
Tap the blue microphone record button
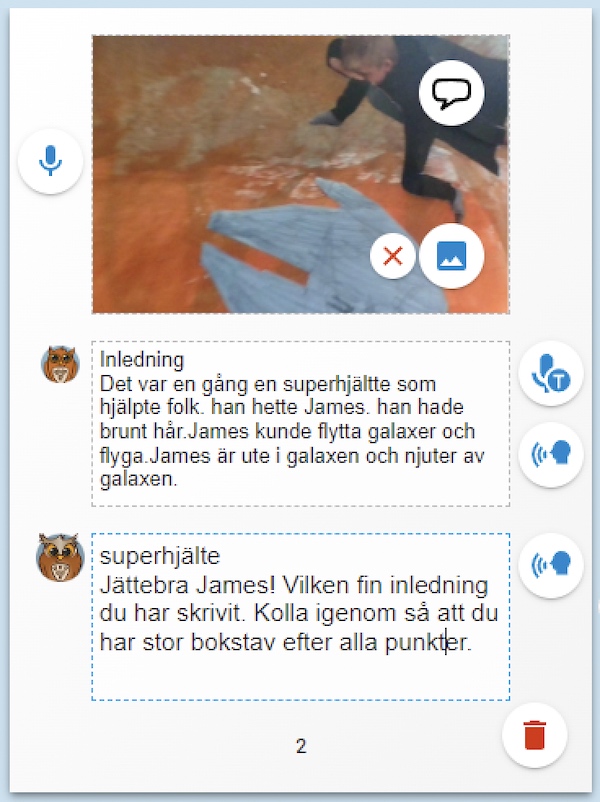click(50, 161)
